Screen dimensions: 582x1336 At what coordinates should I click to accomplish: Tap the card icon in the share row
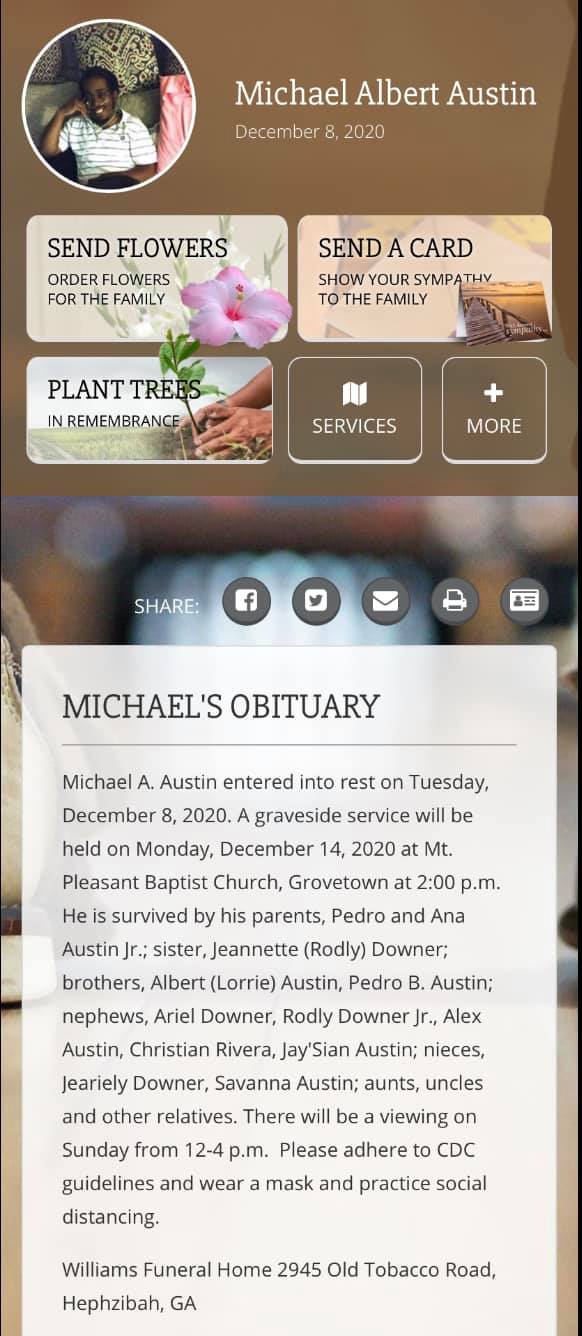[x=525, y=601]
